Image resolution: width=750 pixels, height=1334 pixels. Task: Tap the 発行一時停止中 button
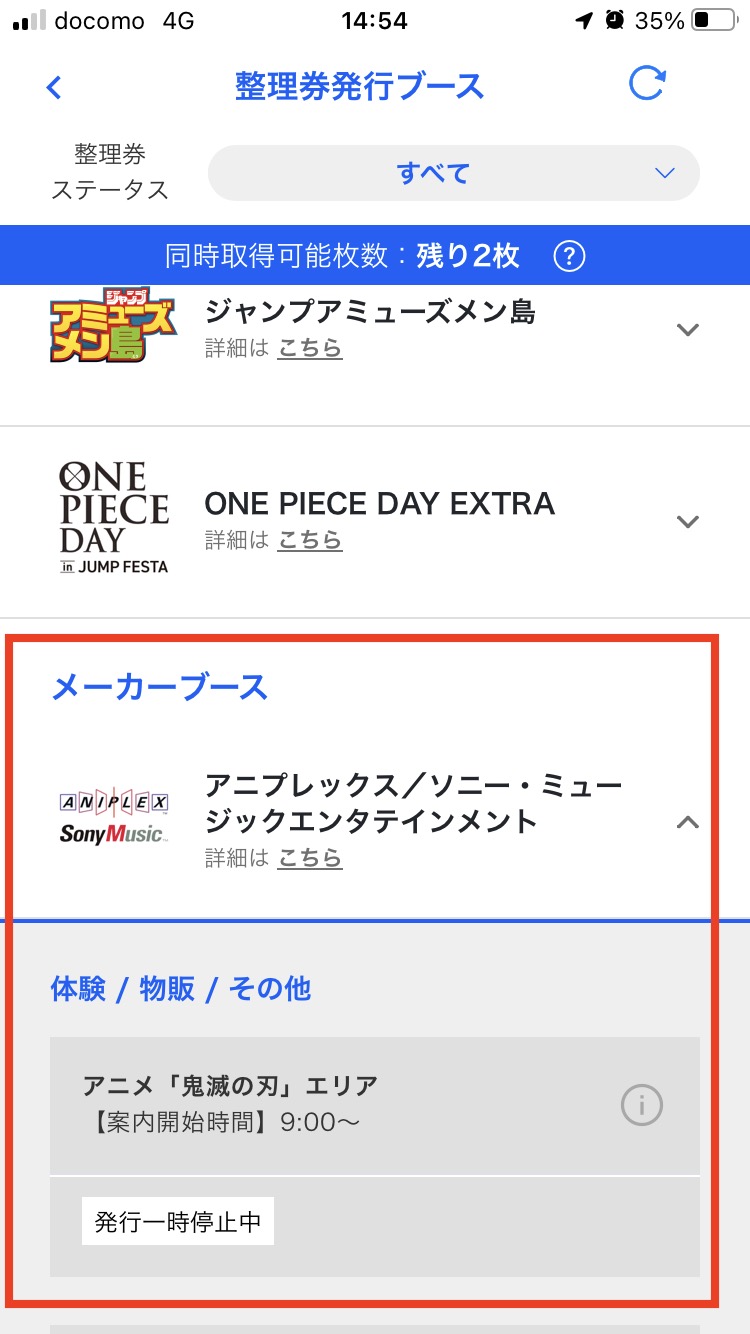coord(178,1222)
